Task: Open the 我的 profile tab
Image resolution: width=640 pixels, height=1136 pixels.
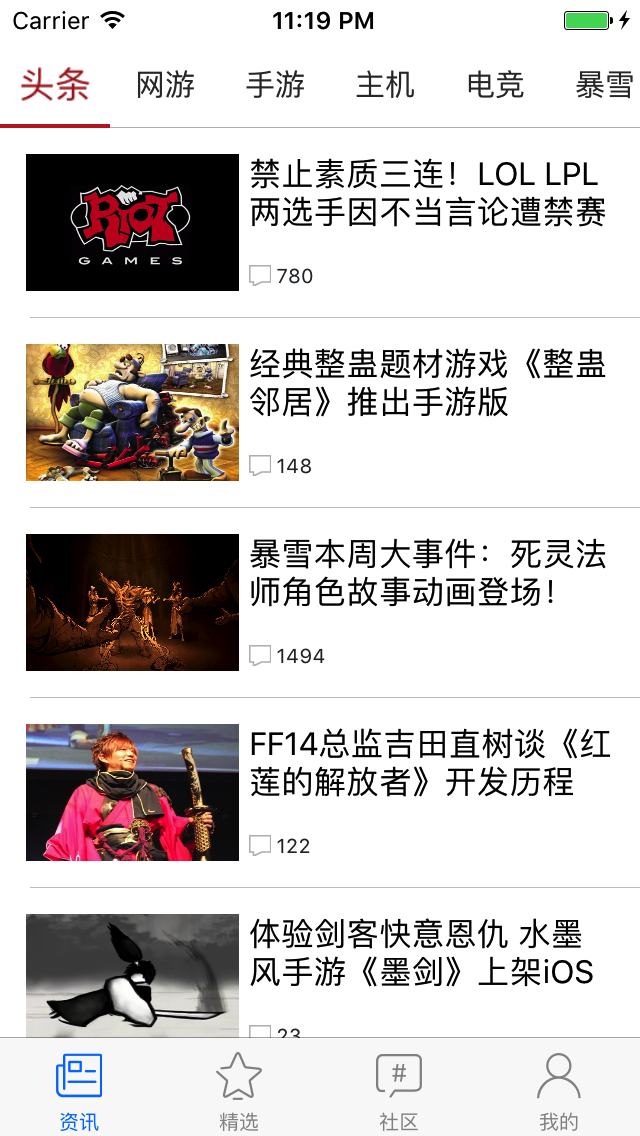Action: click(x=559, y=1090)
